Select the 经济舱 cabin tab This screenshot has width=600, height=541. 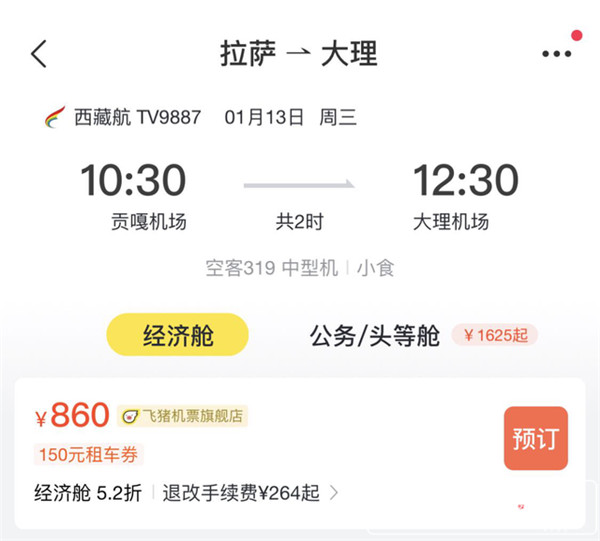(179, 336)
